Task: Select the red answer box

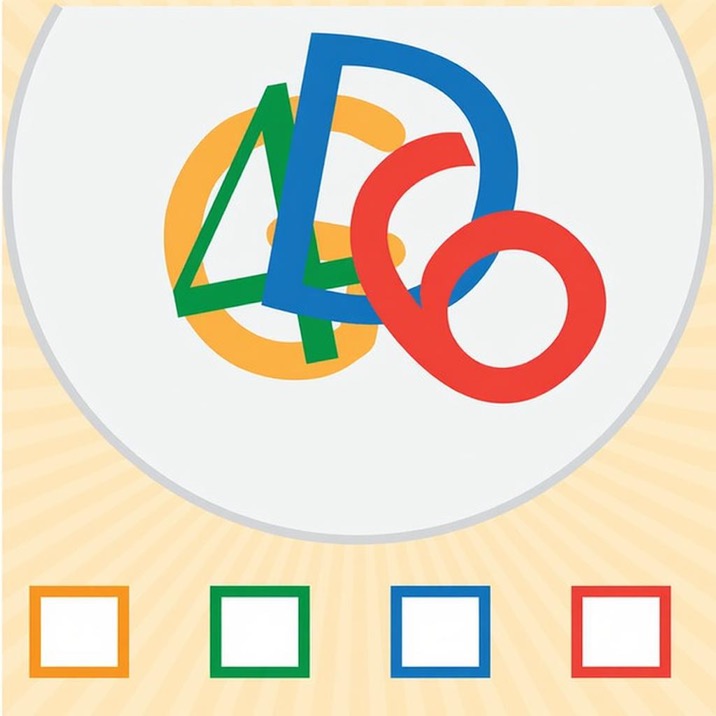Action: [x=621, y=632]
